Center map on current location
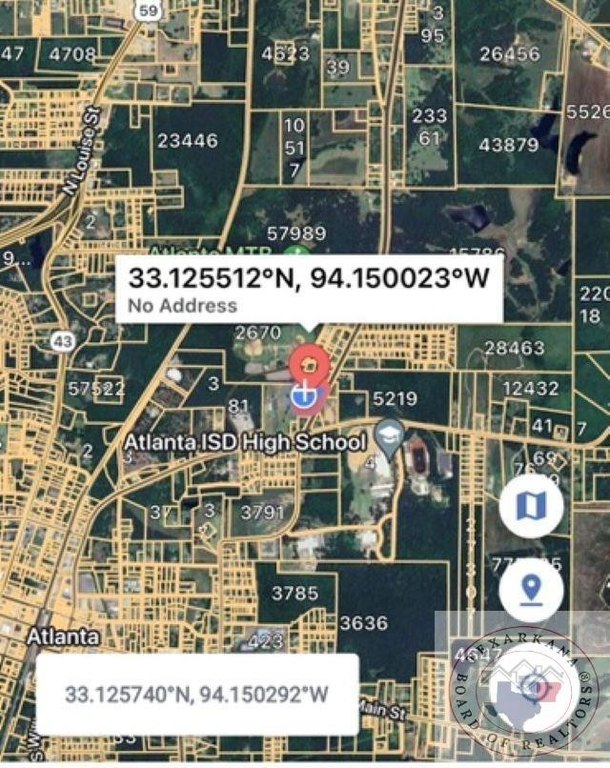610x768 pixels. [531, 589]
